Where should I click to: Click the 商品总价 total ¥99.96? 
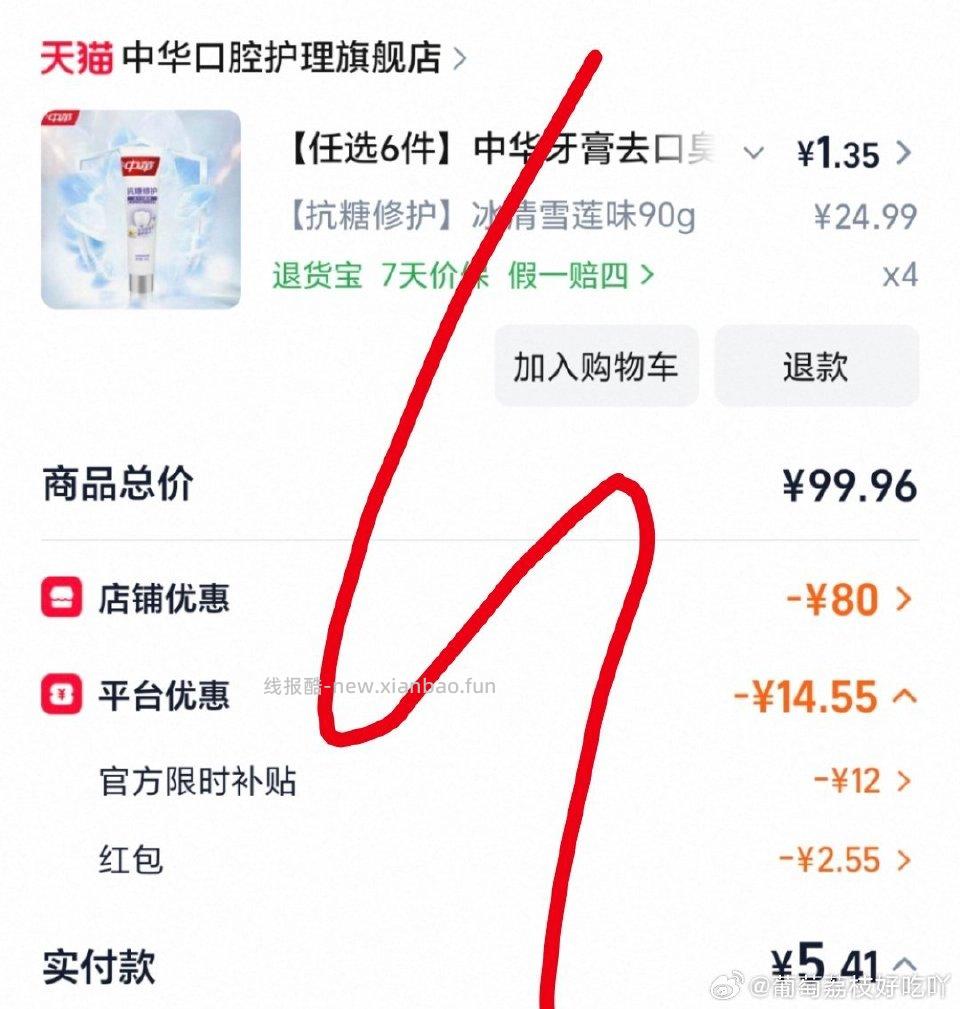coord(852,484)
